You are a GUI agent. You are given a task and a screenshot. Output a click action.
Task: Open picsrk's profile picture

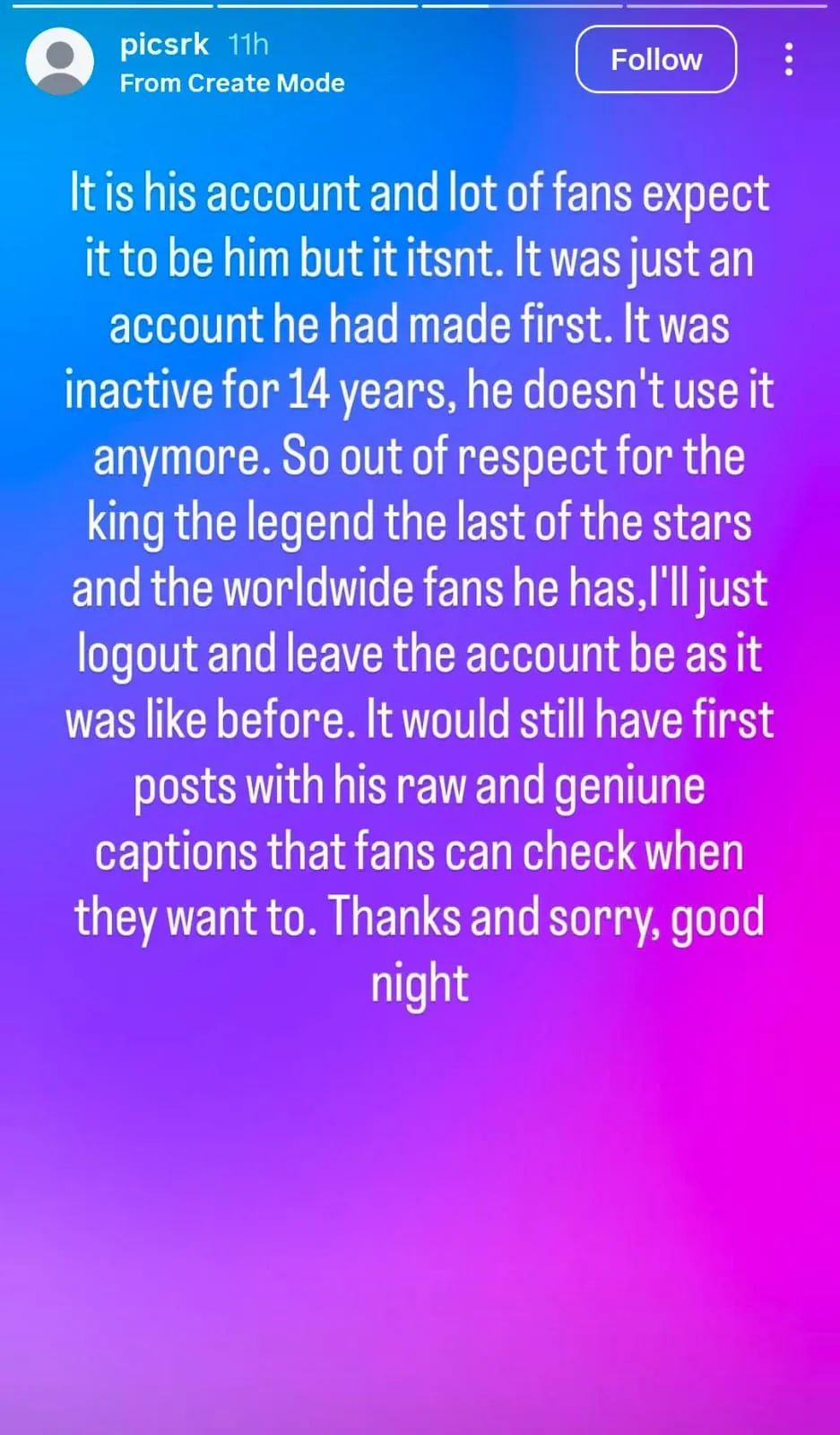[60, 60]
